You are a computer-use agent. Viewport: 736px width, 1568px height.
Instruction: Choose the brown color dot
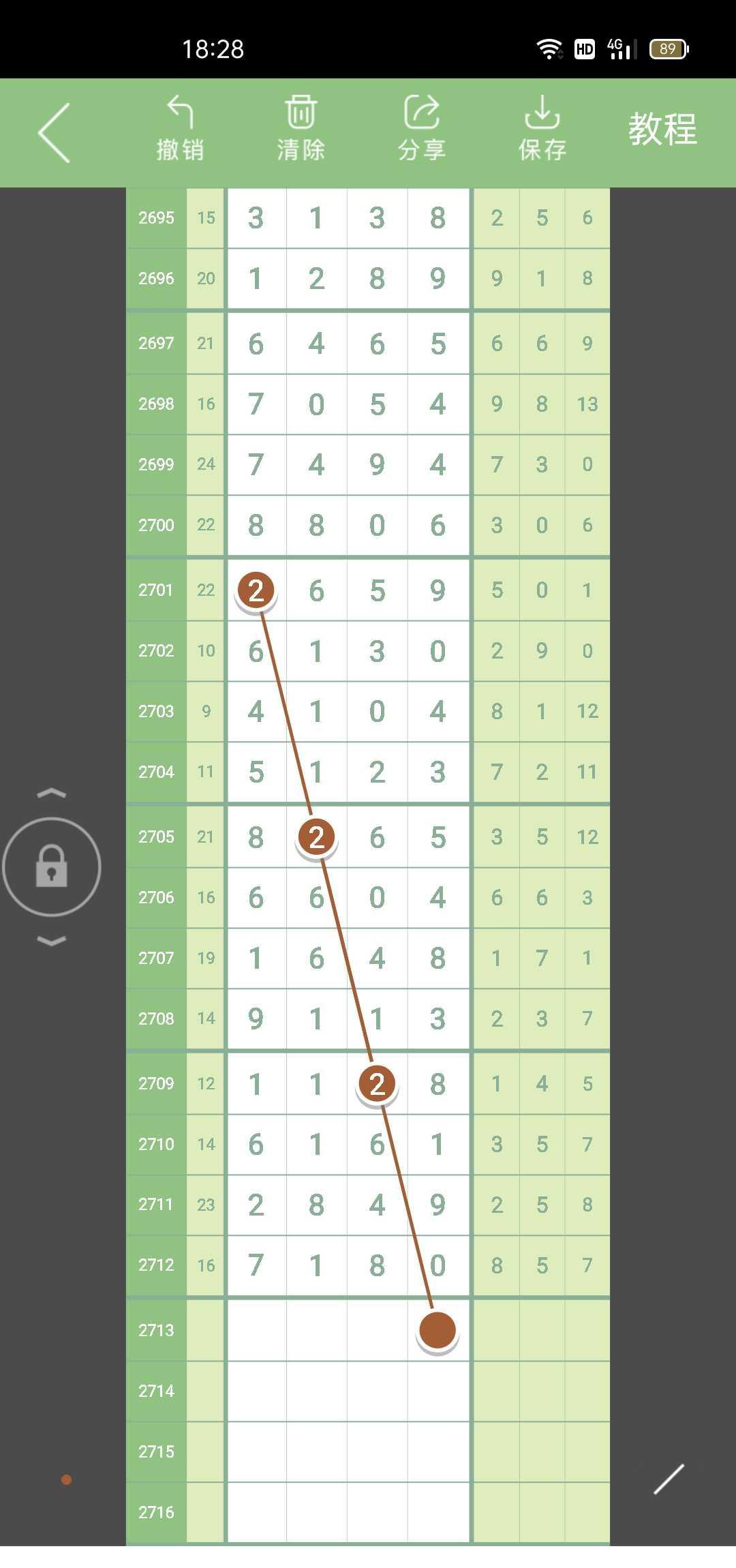pyautogui.click(x=66, y=1479)
